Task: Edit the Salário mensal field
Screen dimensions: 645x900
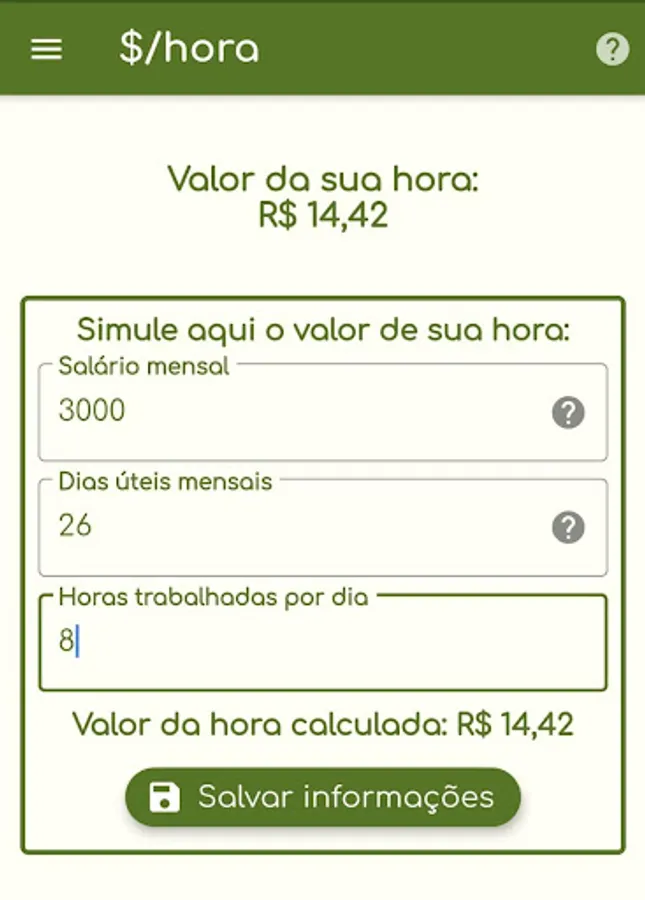Action: pyautogui.click(x=290, y=412)
